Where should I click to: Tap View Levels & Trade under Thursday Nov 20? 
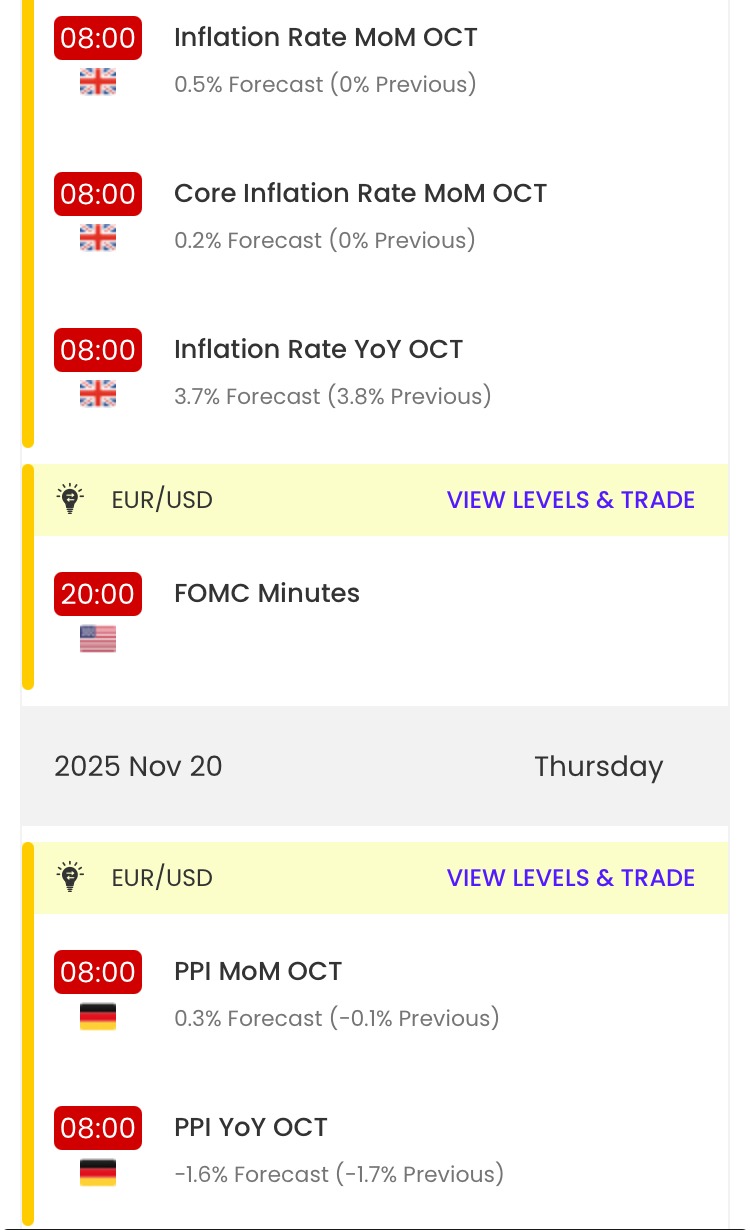570,878
